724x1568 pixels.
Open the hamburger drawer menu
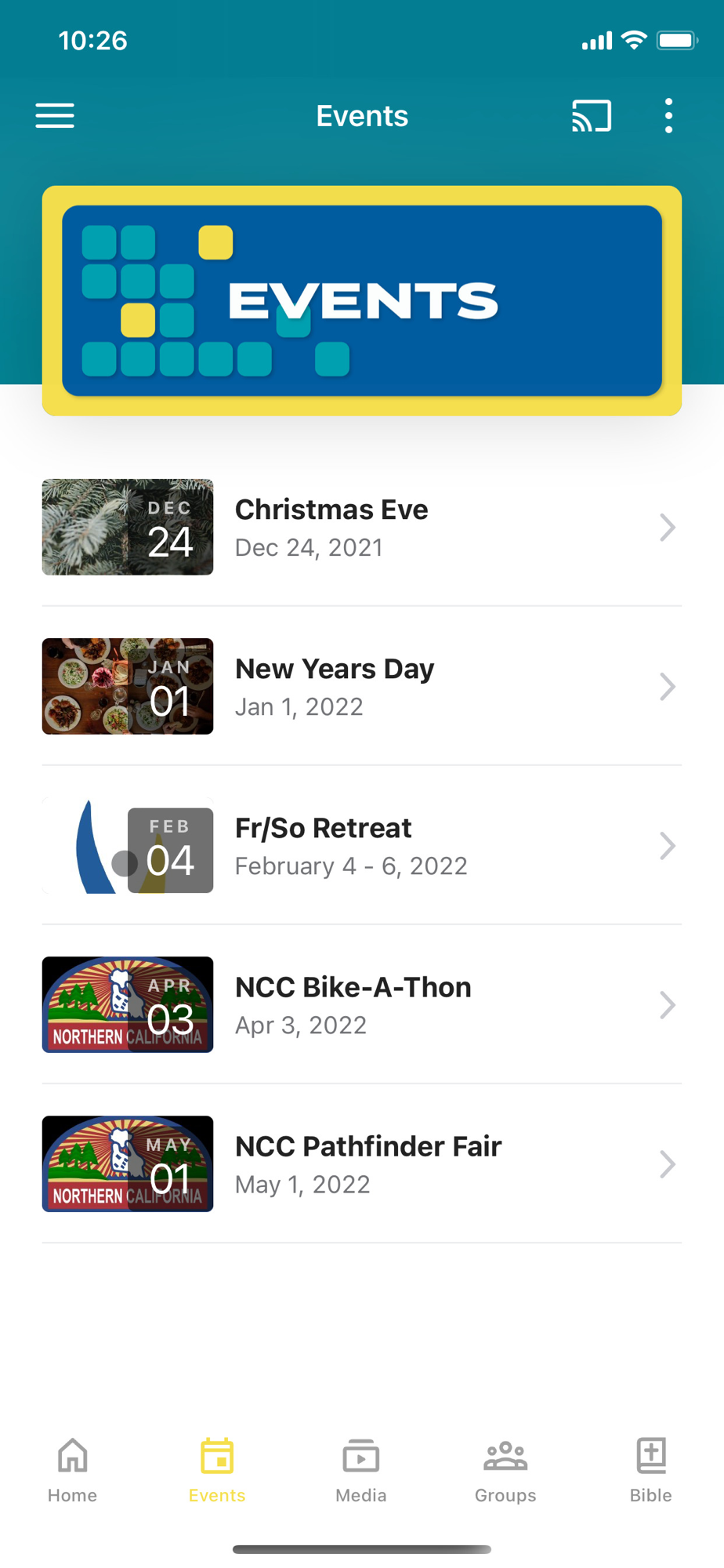click(55, 116)
